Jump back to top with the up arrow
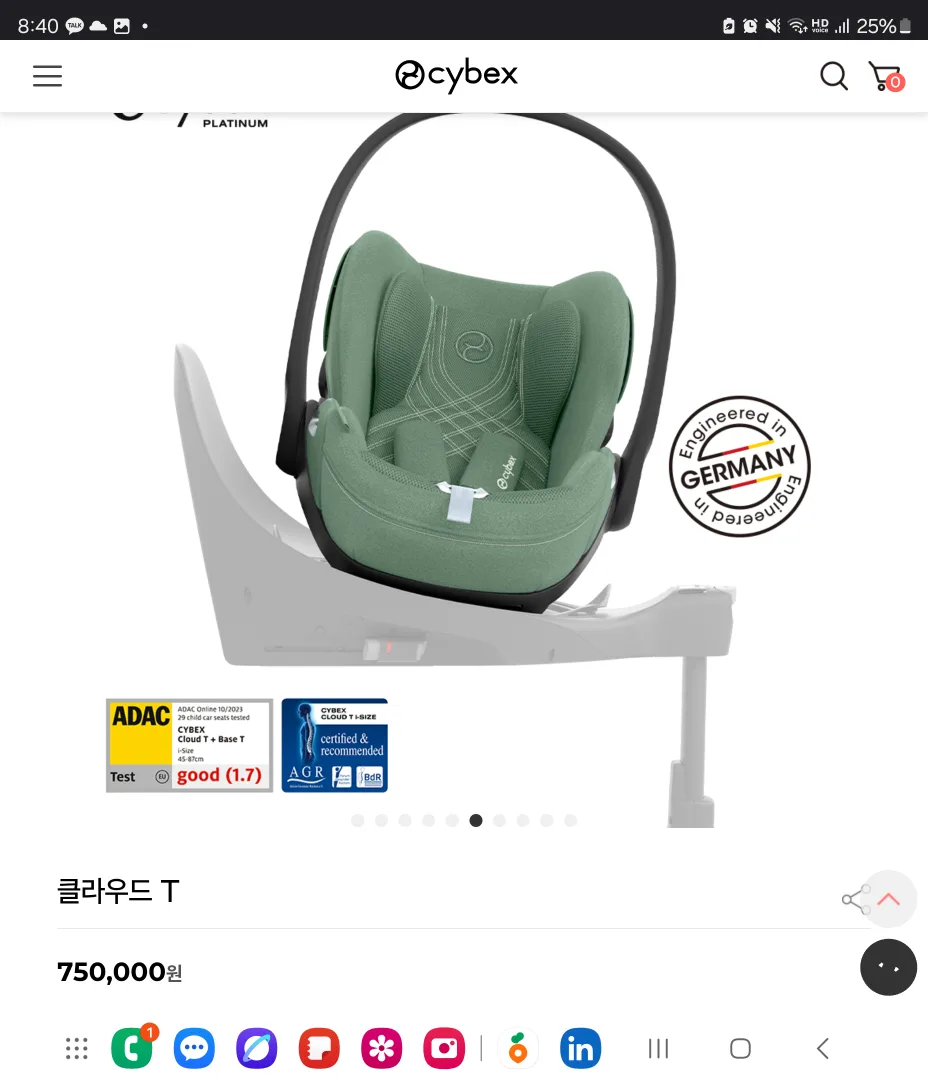The height and width of the screenshot is (1080, 928). click(888, 899)
